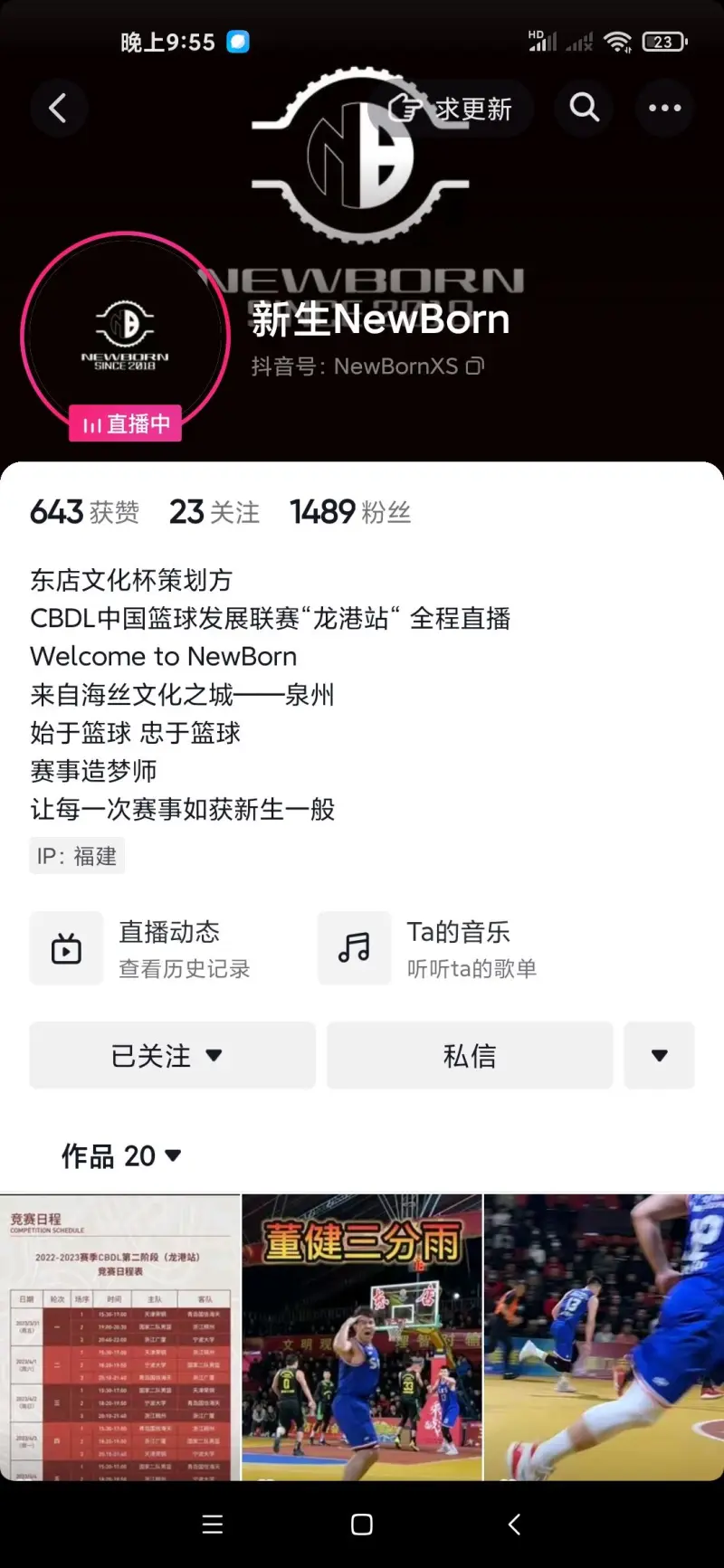
Task: Open the 竞赛日程 schedule video
Action: click(119, 1336)
